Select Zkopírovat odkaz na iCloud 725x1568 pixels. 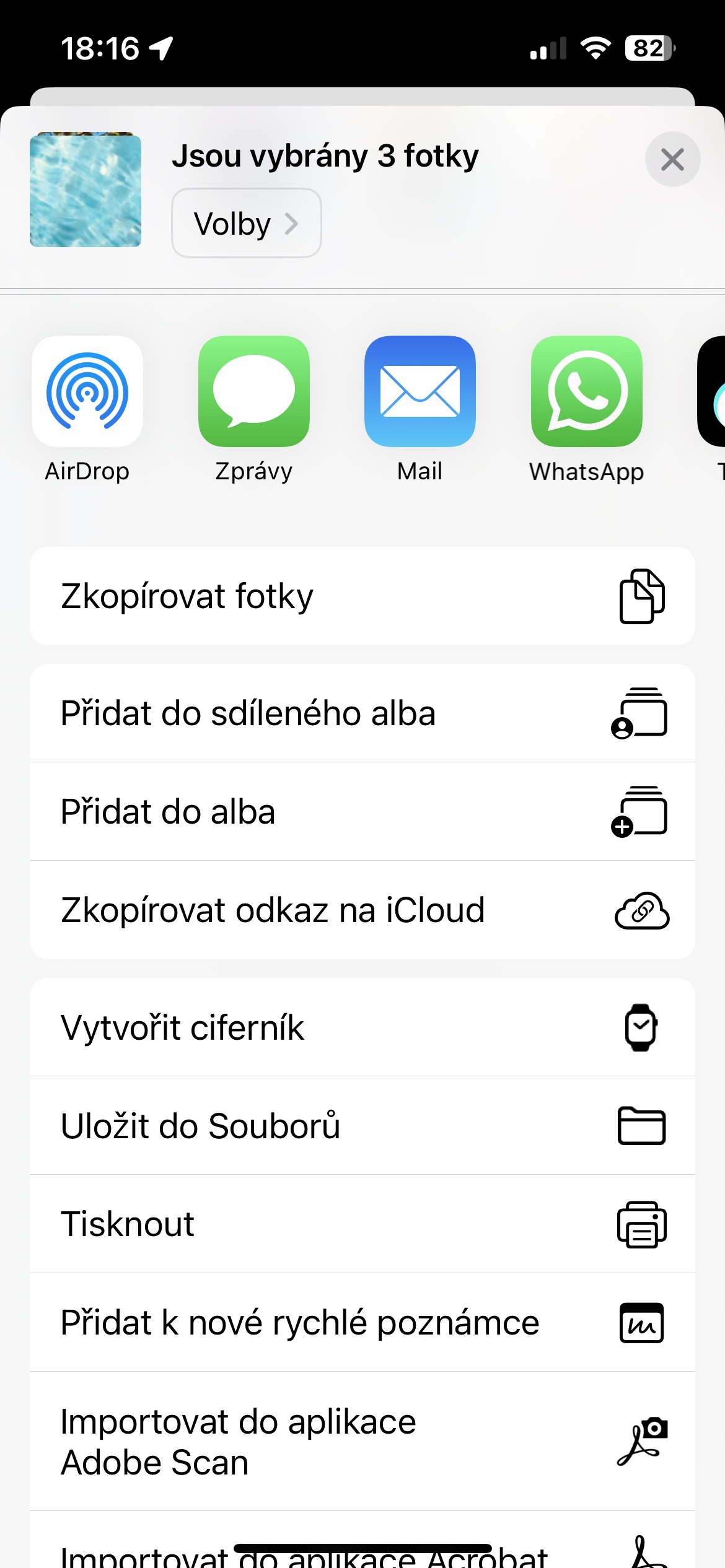362,910
